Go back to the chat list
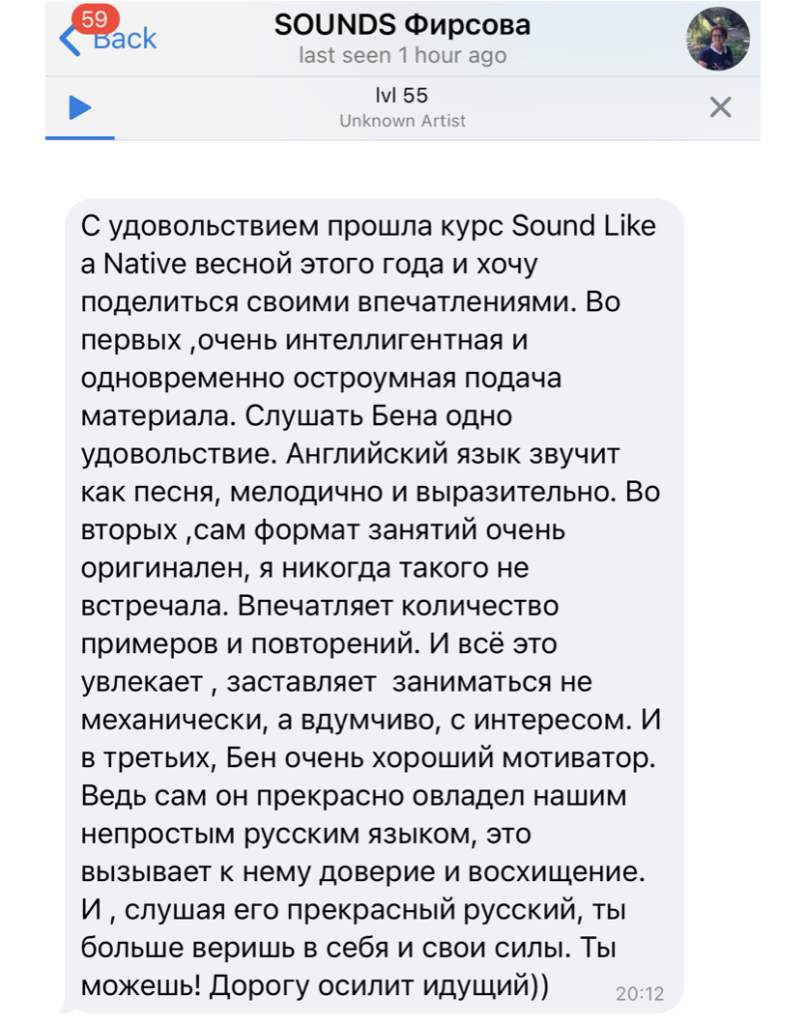 coord(108,38)
